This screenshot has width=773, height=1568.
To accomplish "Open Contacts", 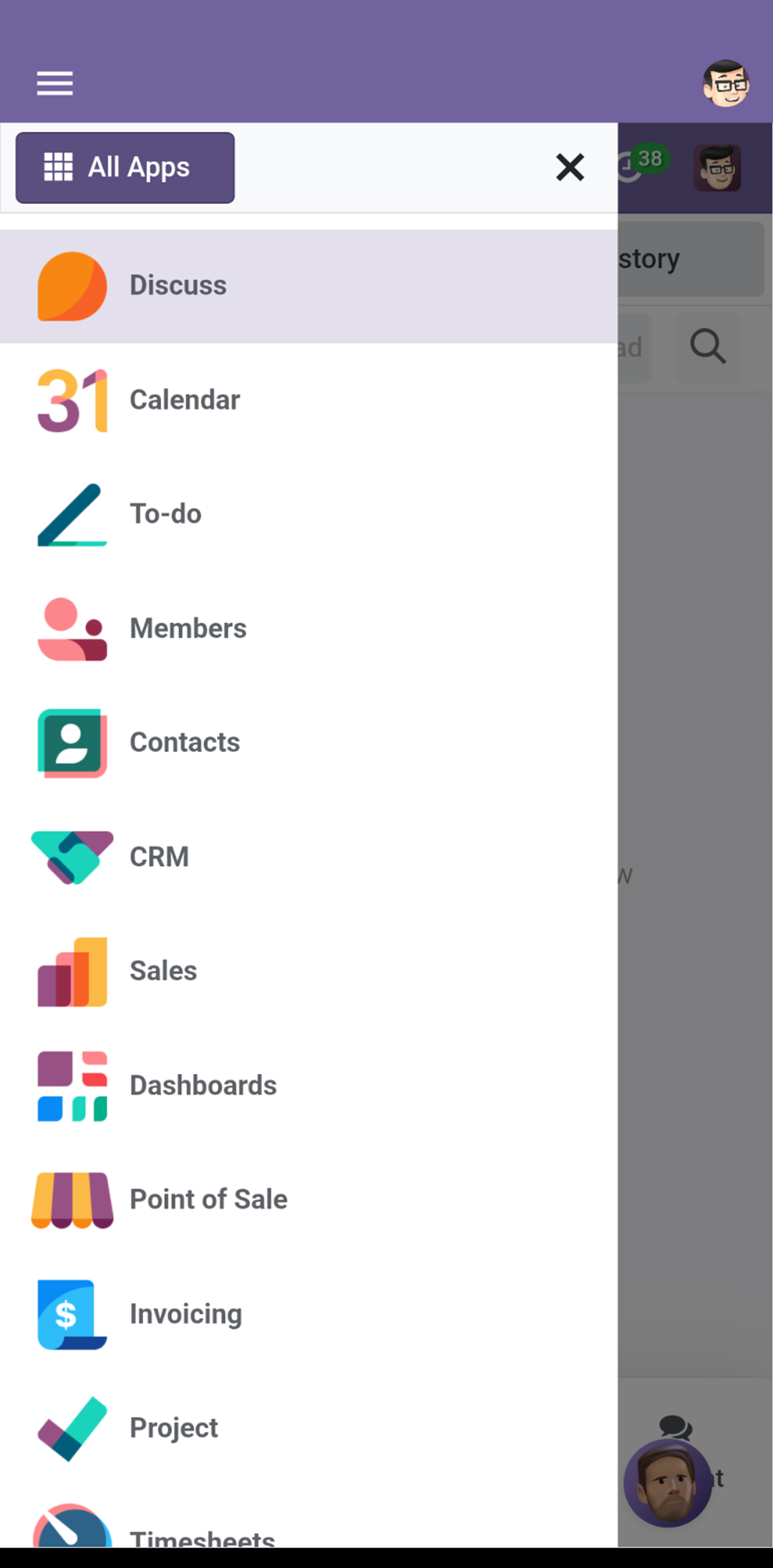I will 185,742.
